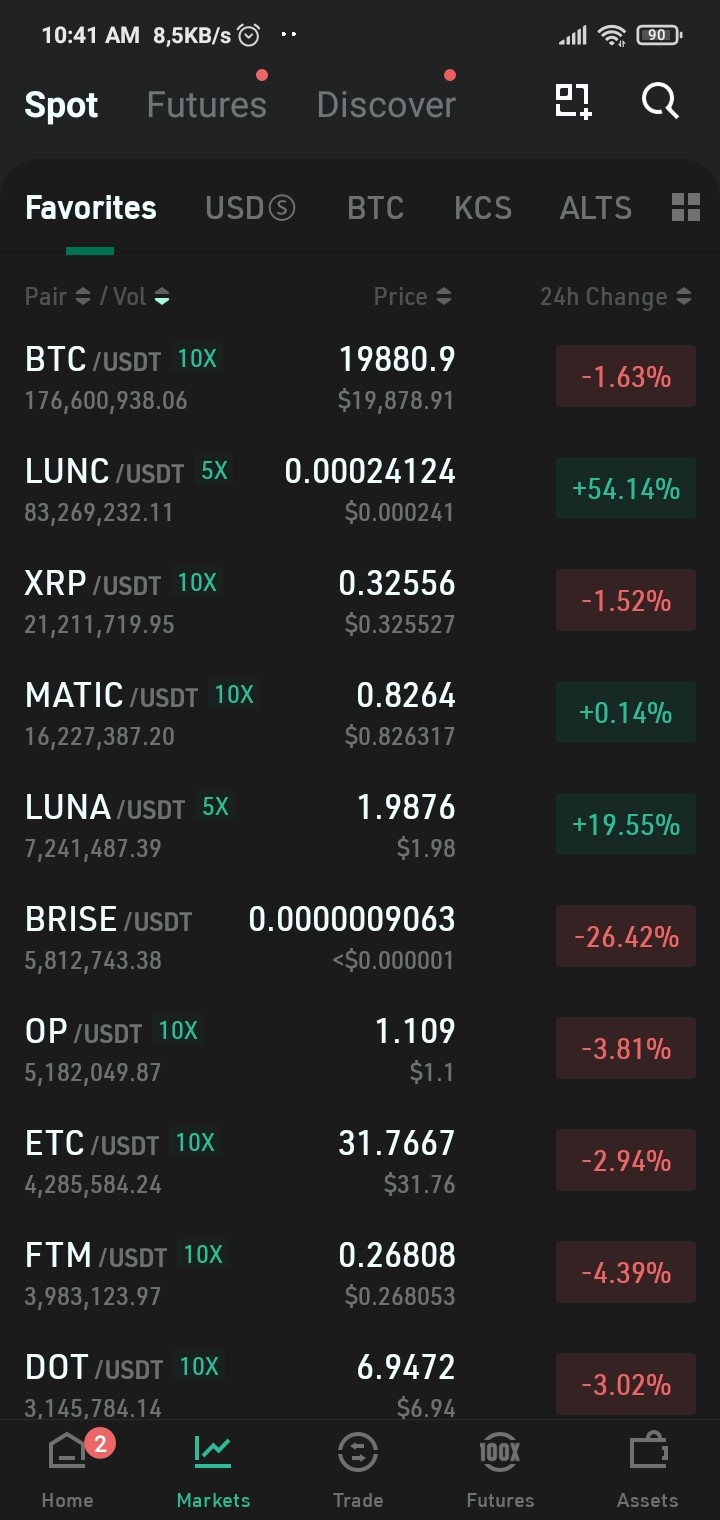Open the LUNC/USDT trading pair
The width and height of the screenshot is (720, 1520).
[360, 490]
